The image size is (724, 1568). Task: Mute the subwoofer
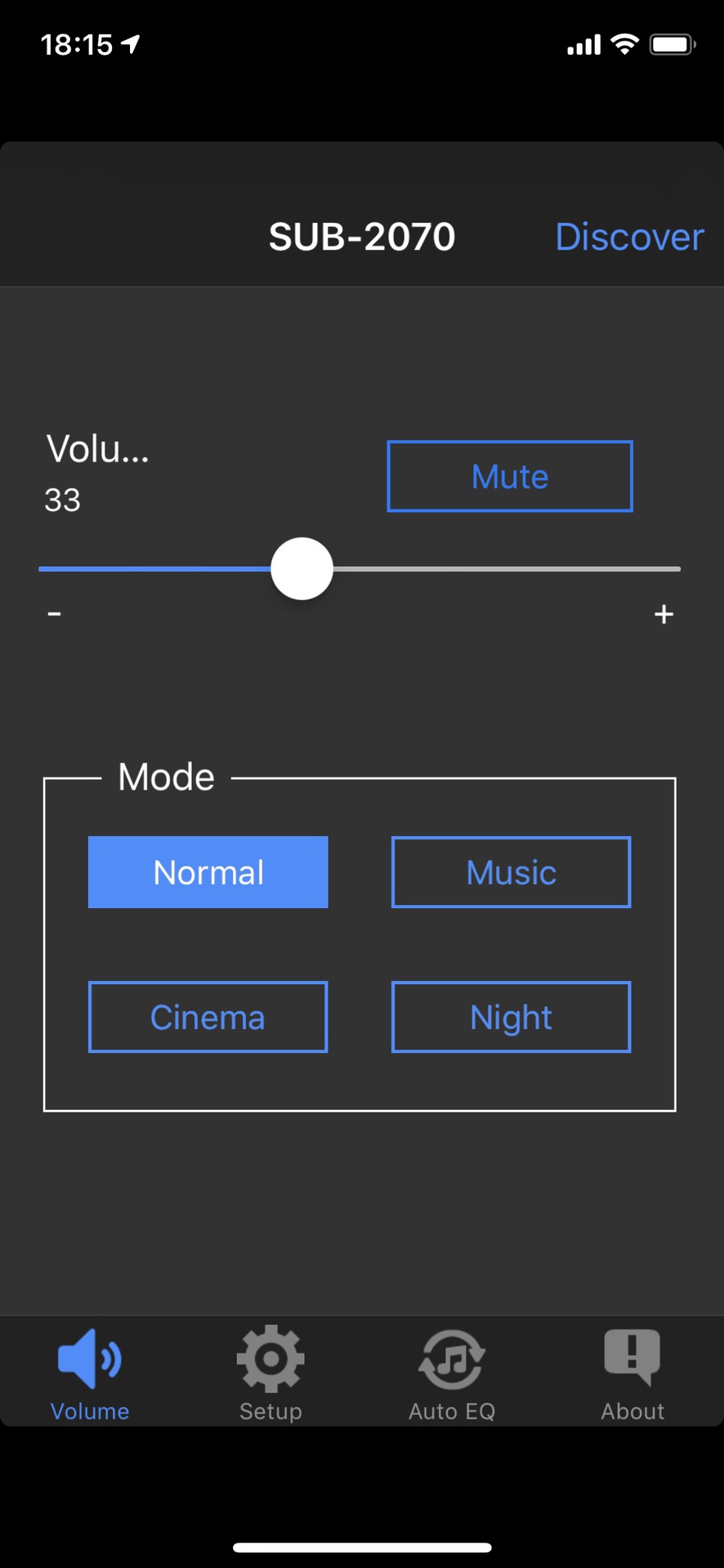point(510,477)
